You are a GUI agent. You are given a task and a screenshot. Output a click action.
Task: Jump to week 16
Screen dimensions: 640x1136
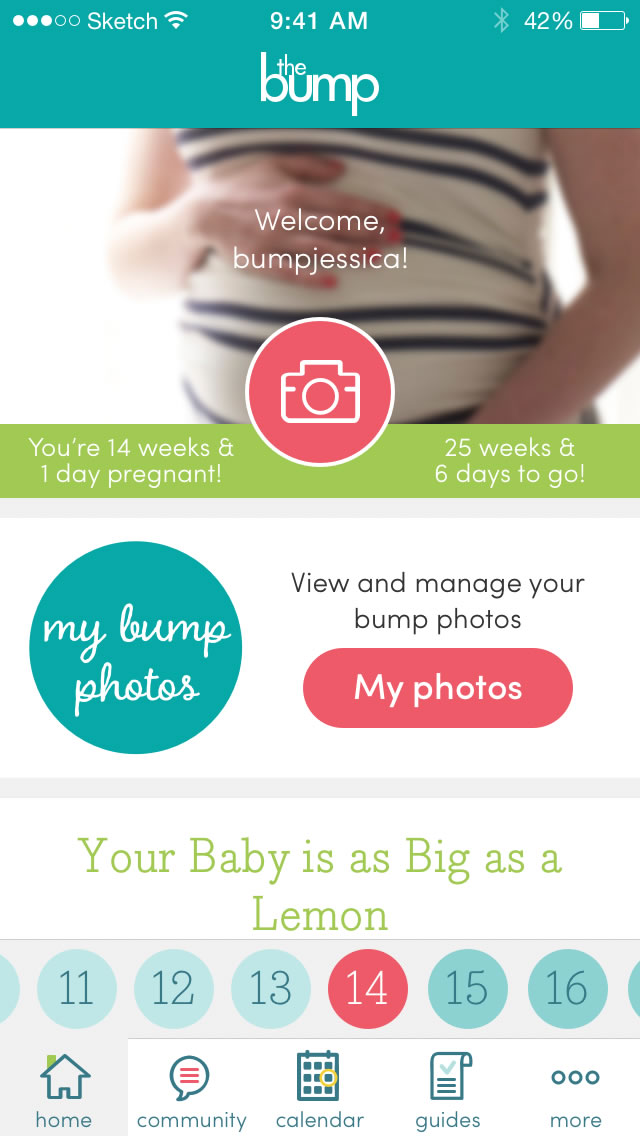click(566, 989)
